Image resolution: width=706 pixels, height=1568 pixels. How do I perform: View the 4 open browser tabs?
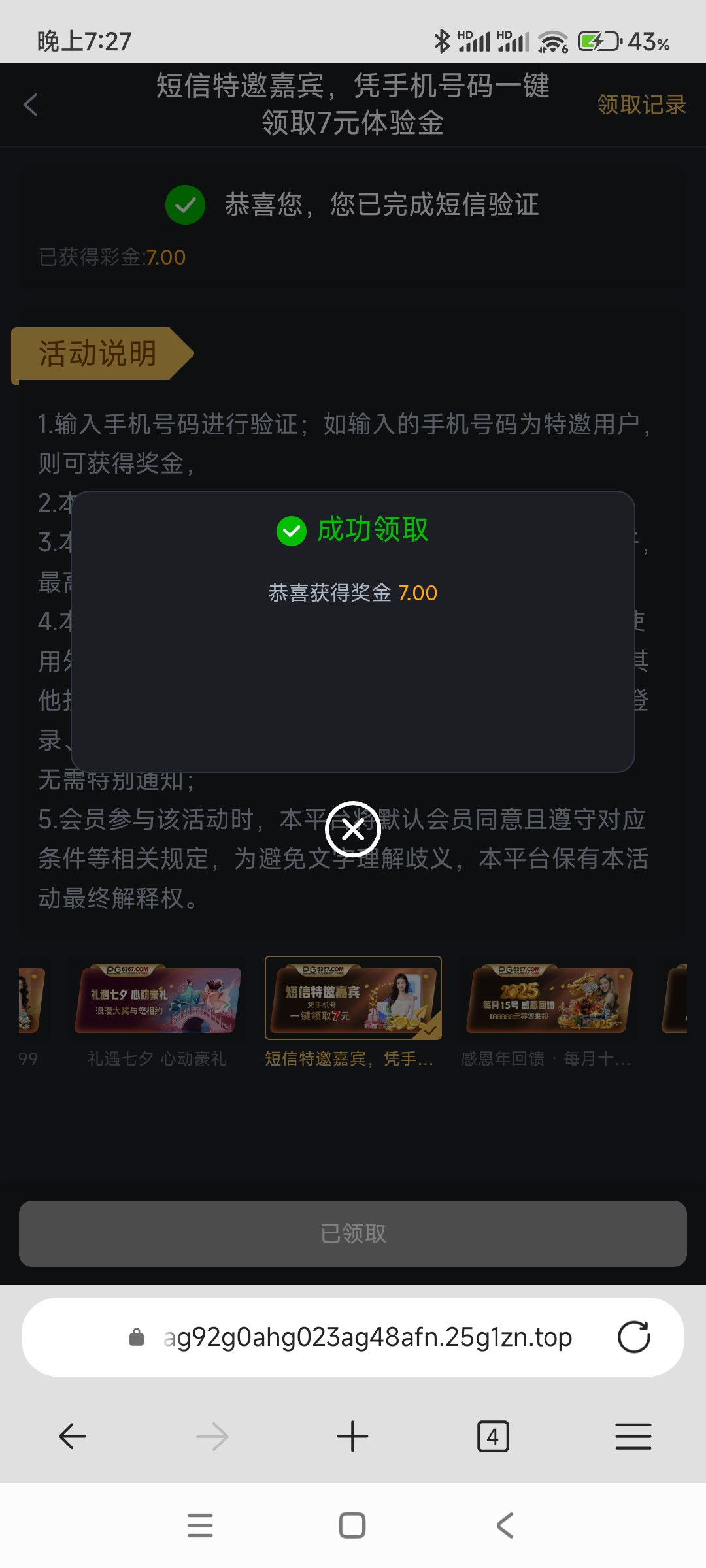pyautogui.click(x=493, y=1436)
